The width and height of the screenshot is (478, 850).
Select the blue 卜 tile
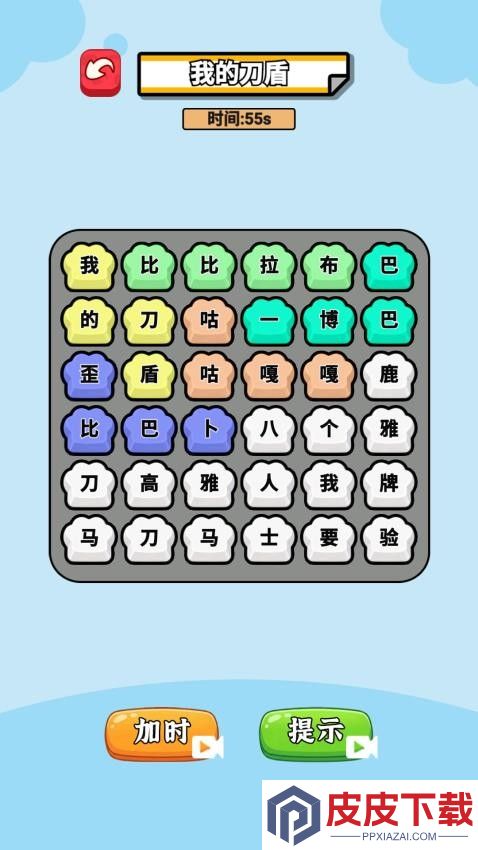tap(209, 430)
